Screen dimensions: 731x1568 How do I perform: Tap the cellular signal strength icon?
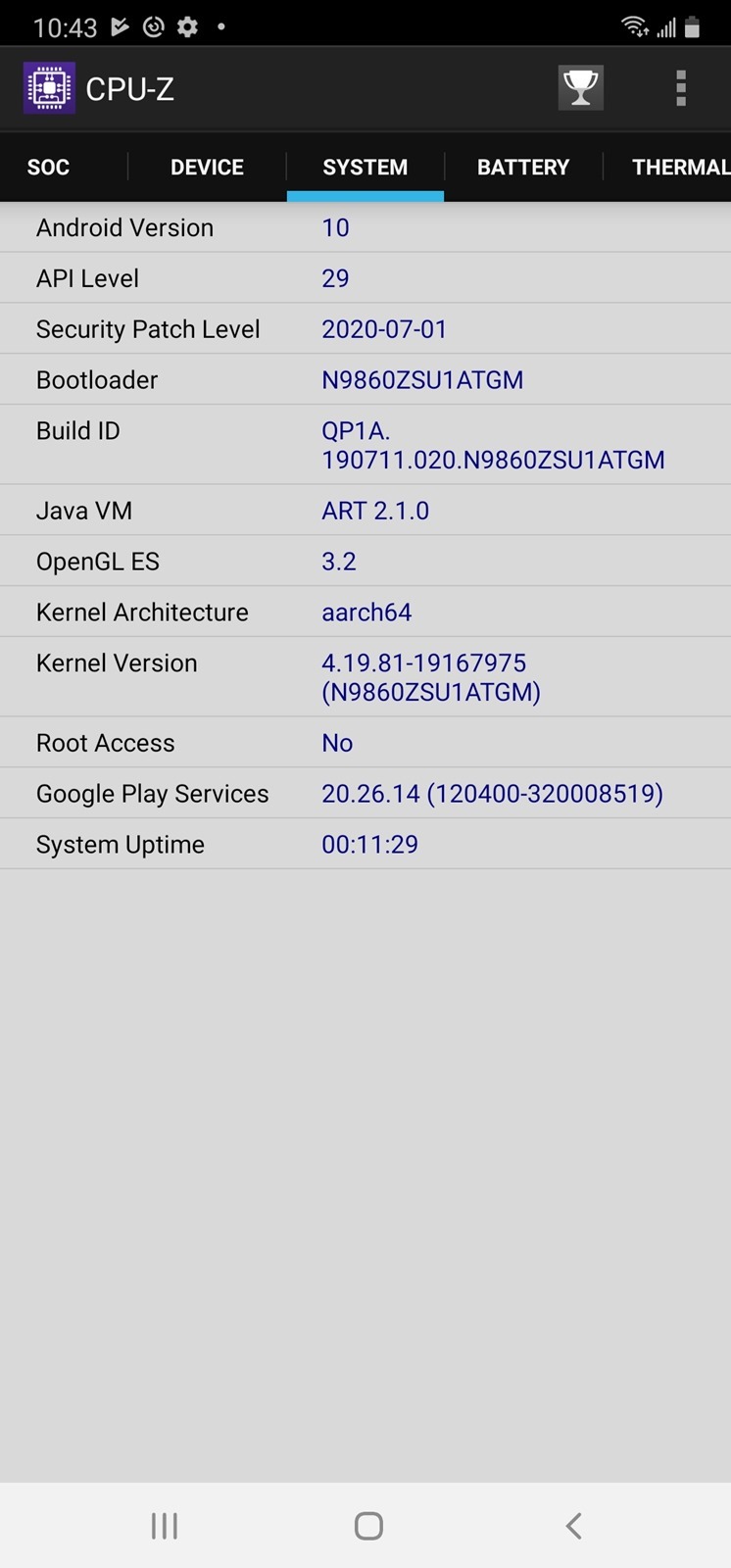point(667,26)
